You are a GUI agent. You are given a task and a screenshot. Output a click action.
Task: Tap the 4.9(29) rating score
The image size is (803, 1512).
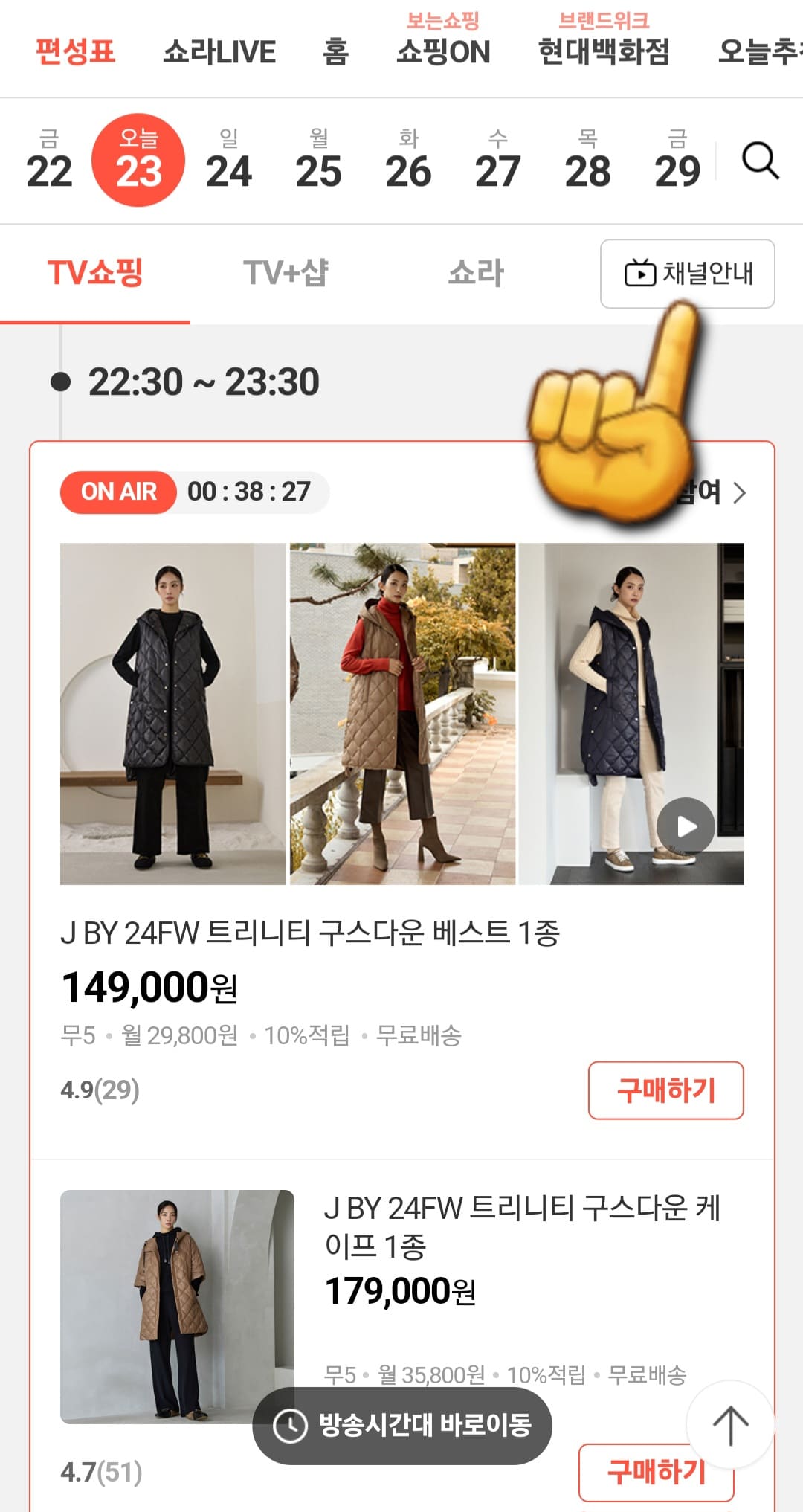[99, 1088]
